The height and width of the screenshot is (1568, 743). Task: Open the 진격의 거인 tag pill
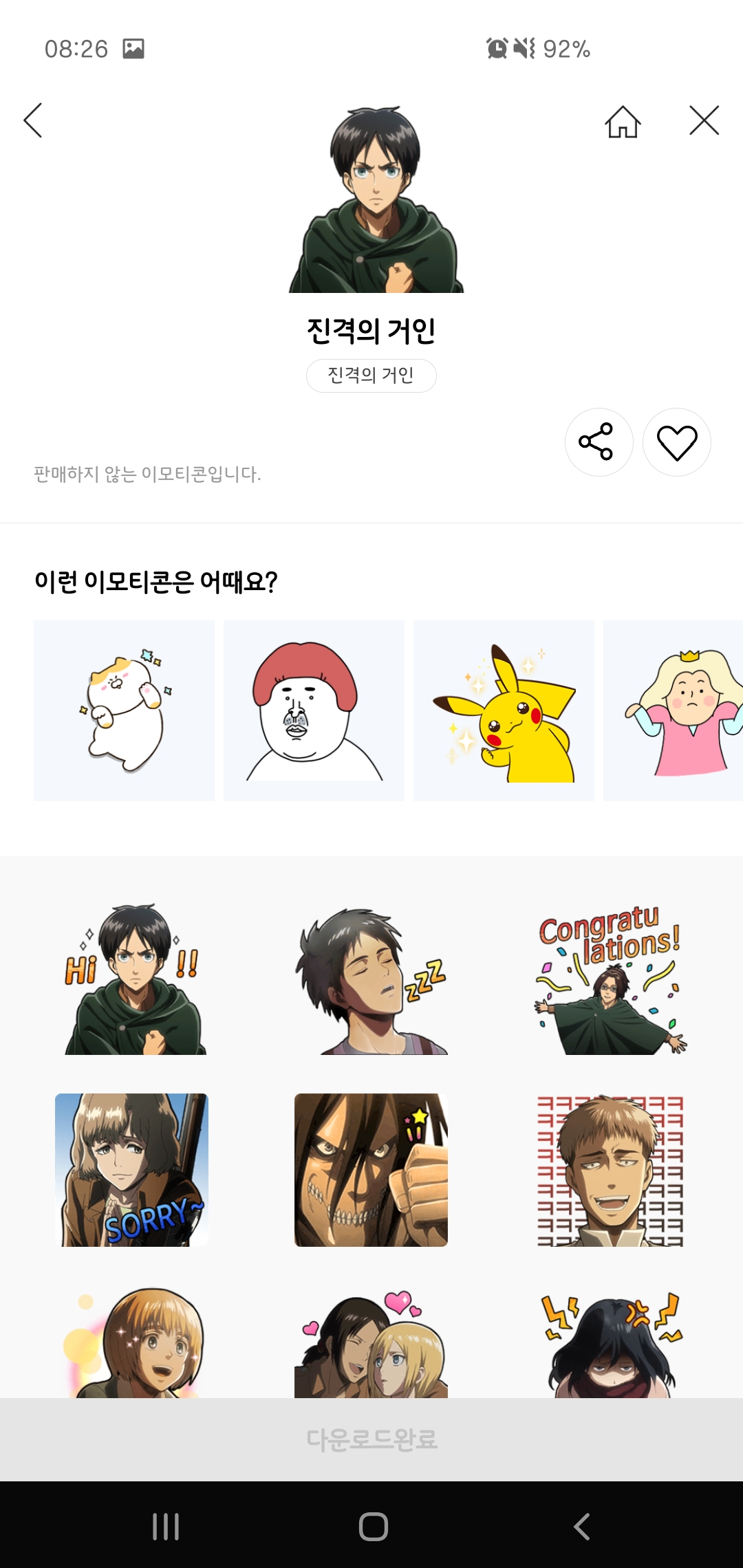(x=371, y=376)
